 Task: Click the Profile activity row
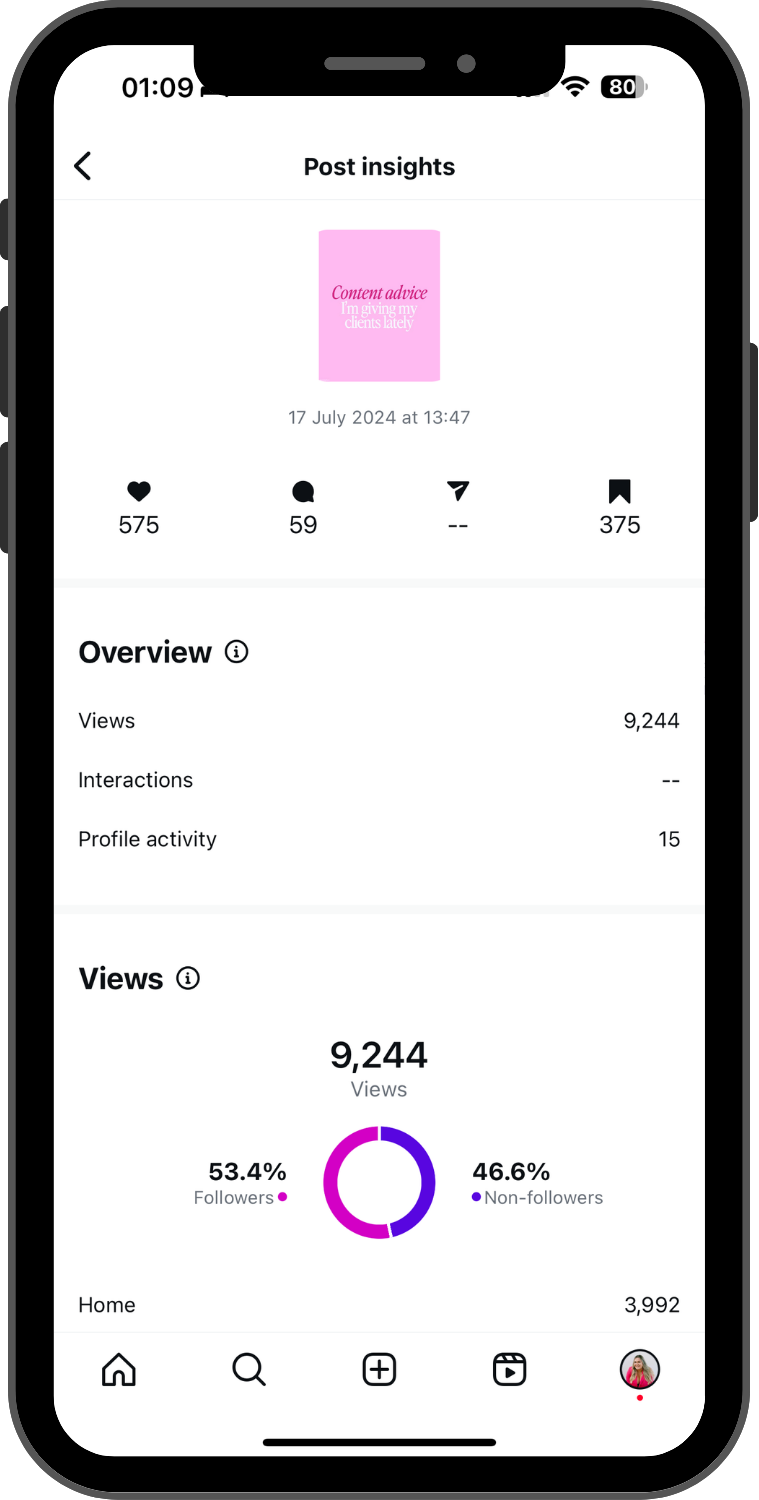click(379, 839)
